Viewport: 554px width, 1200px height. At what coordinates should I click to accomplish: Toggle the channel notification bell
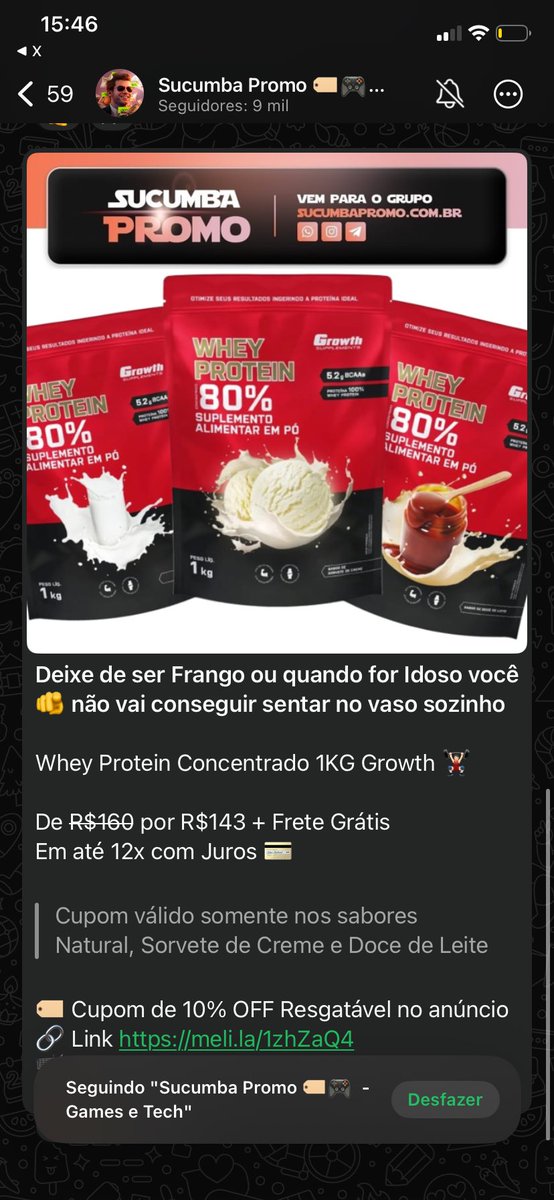[450, 94]
